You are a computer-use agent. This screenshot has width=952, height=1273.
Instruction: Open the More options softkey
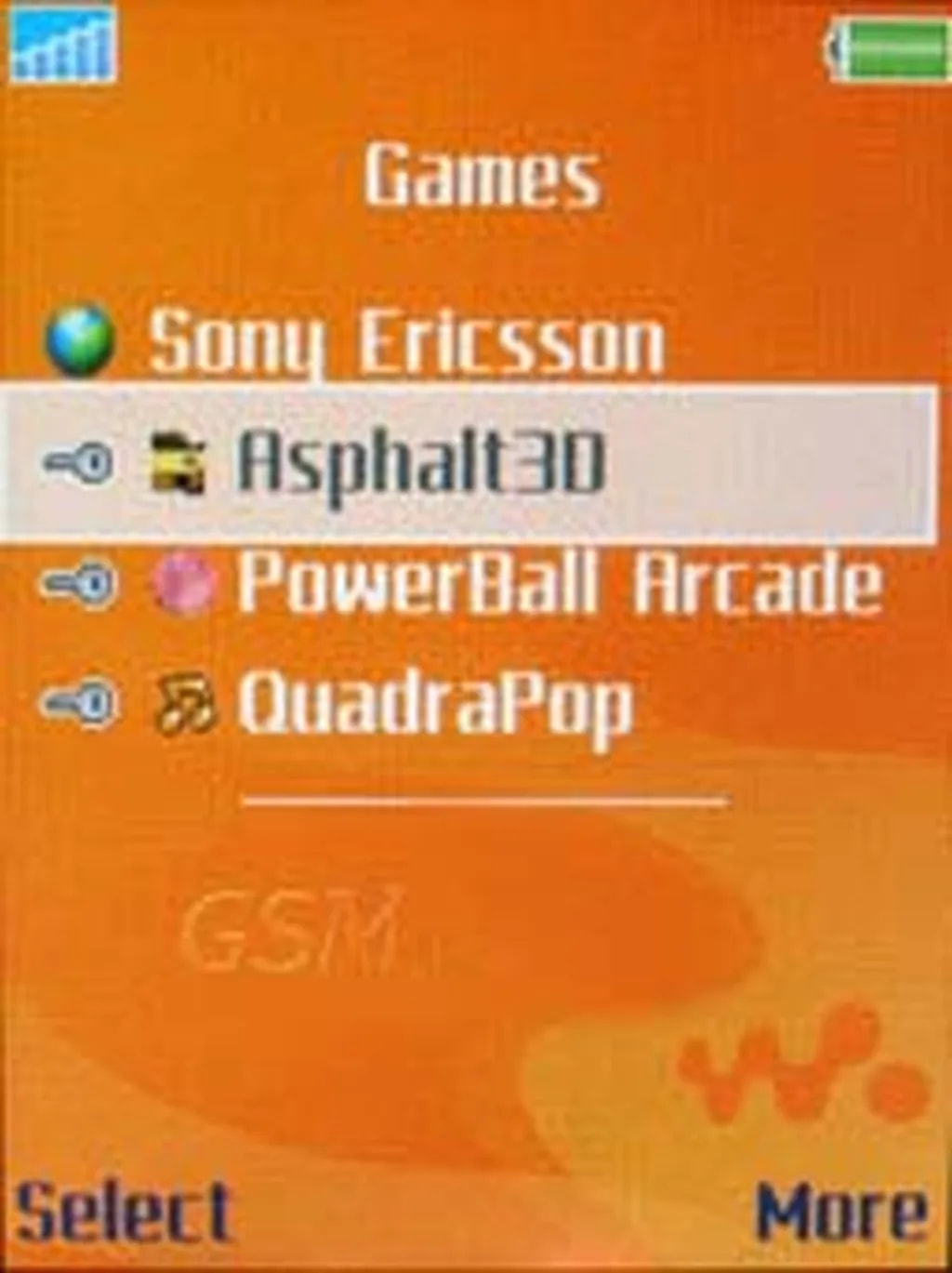point(841,1212)
